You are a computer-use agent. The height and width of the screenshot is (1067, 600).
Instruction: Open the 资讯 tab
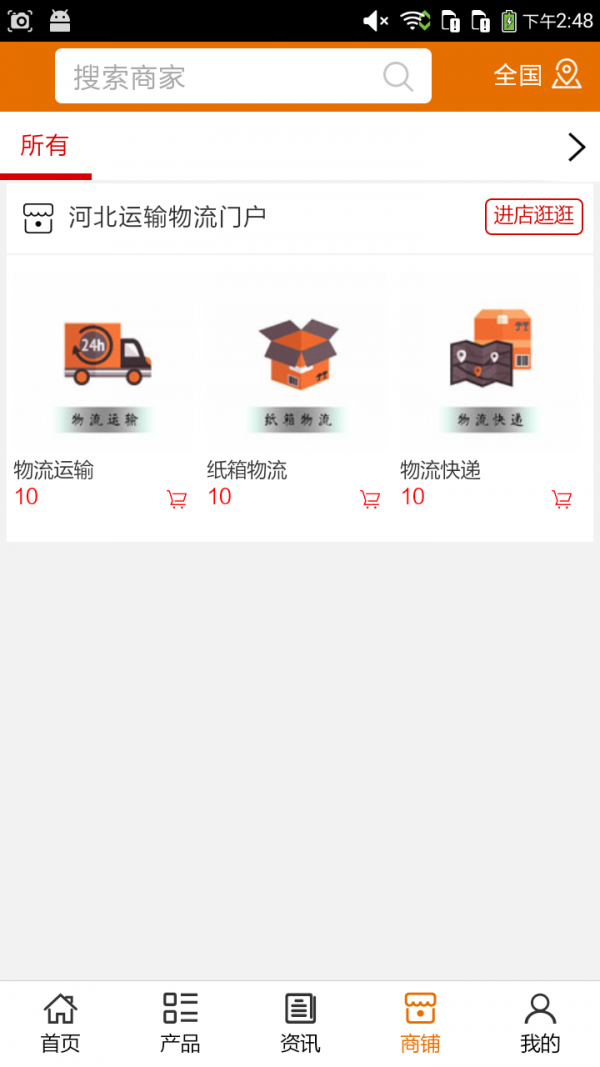300,1023
